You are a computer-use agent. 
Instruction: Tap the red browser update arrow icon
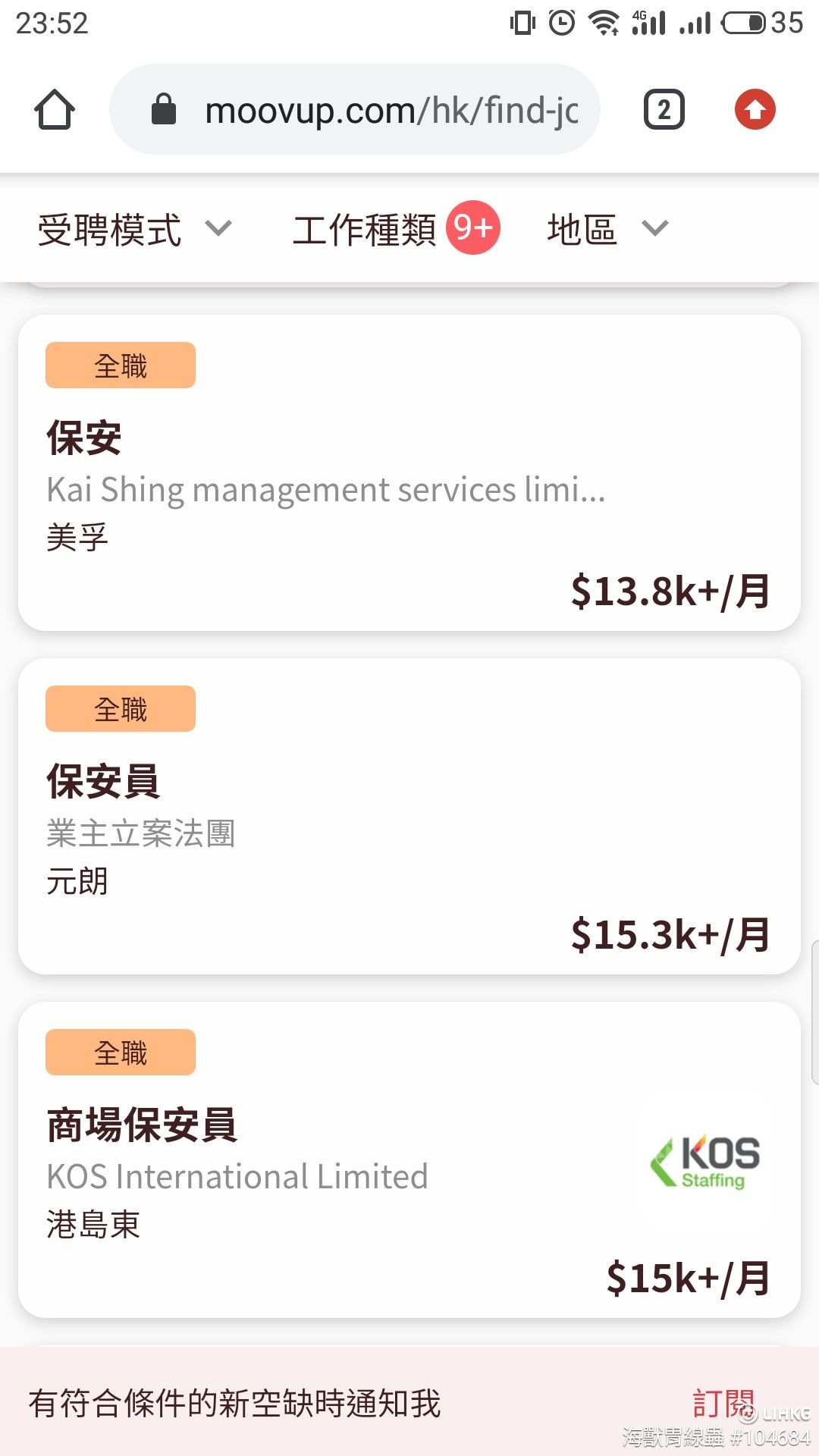(755, 110)
